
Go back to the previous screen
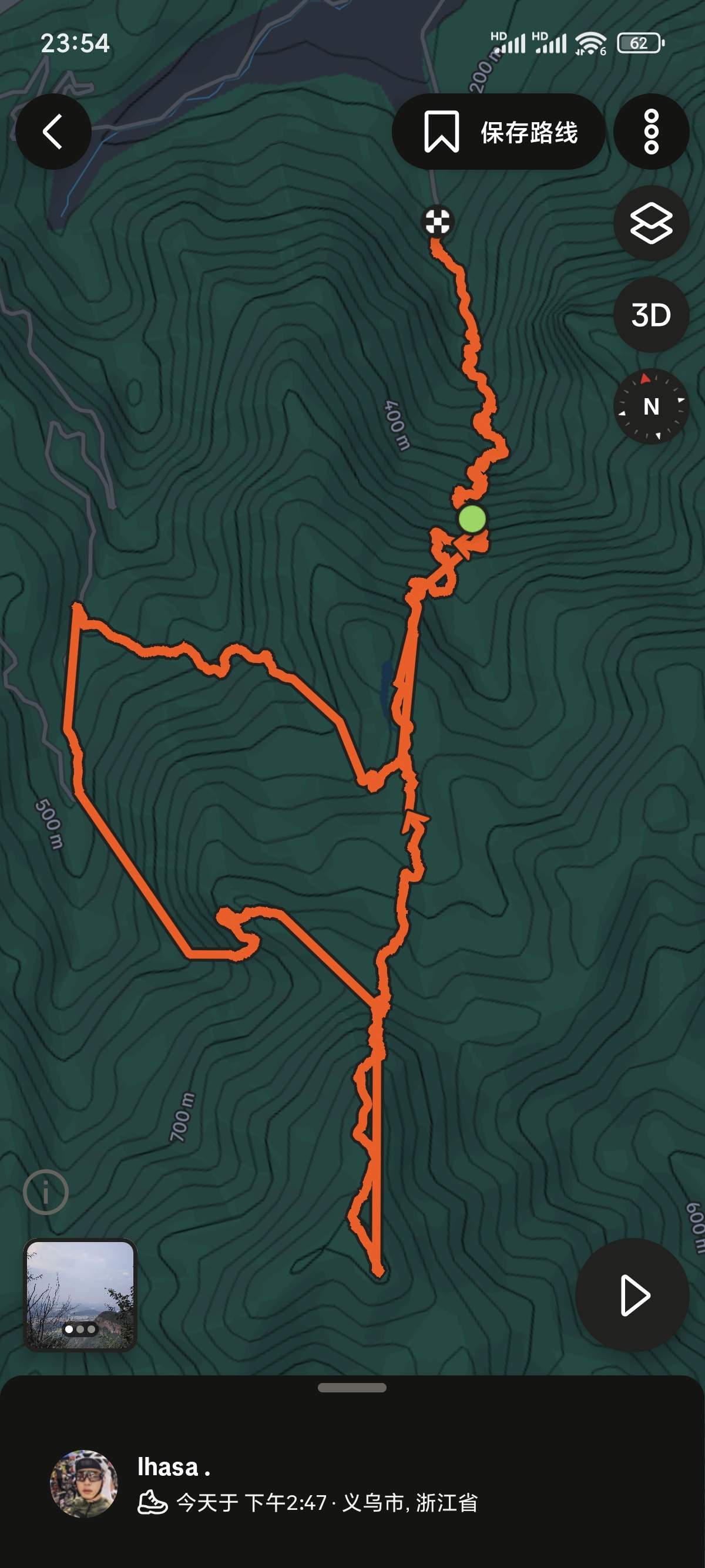53,132
